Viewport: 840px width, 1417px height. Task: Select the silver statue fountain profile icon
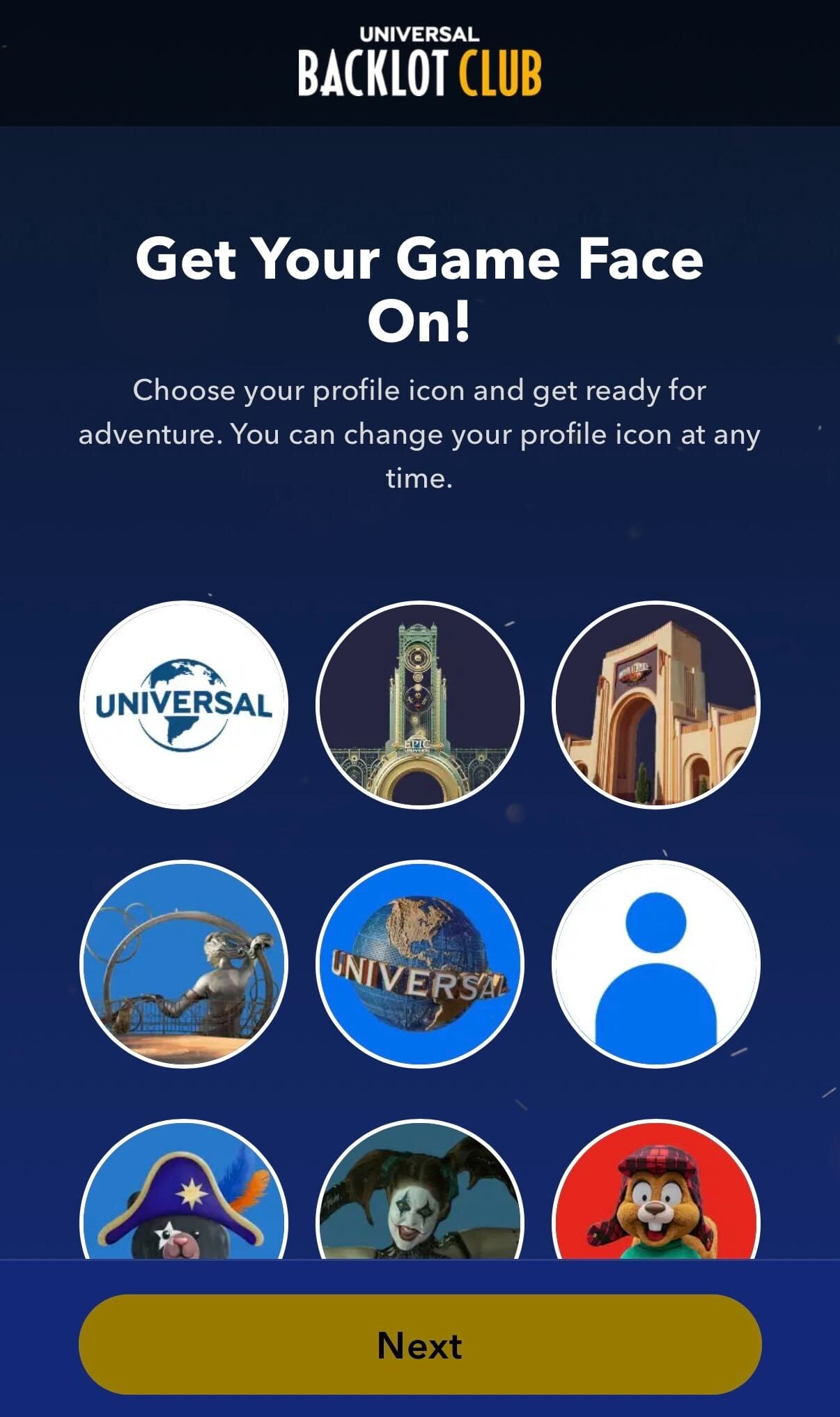[184, 963]
